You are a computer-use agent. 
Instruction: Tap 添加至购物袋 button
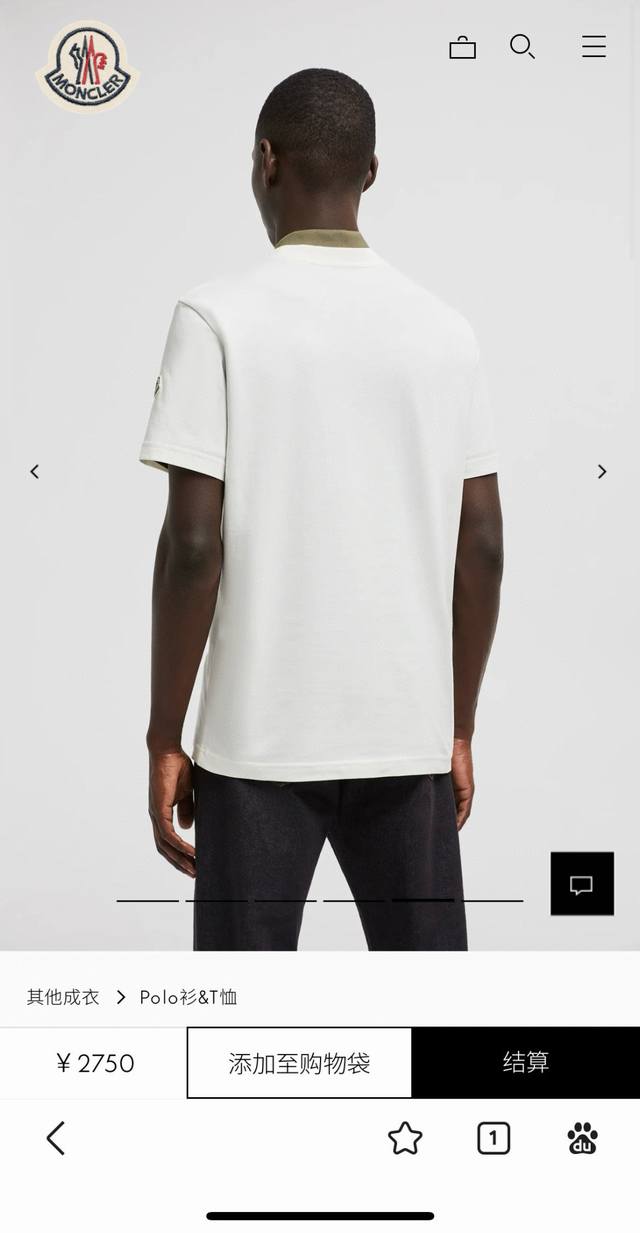pos(299,1063)
